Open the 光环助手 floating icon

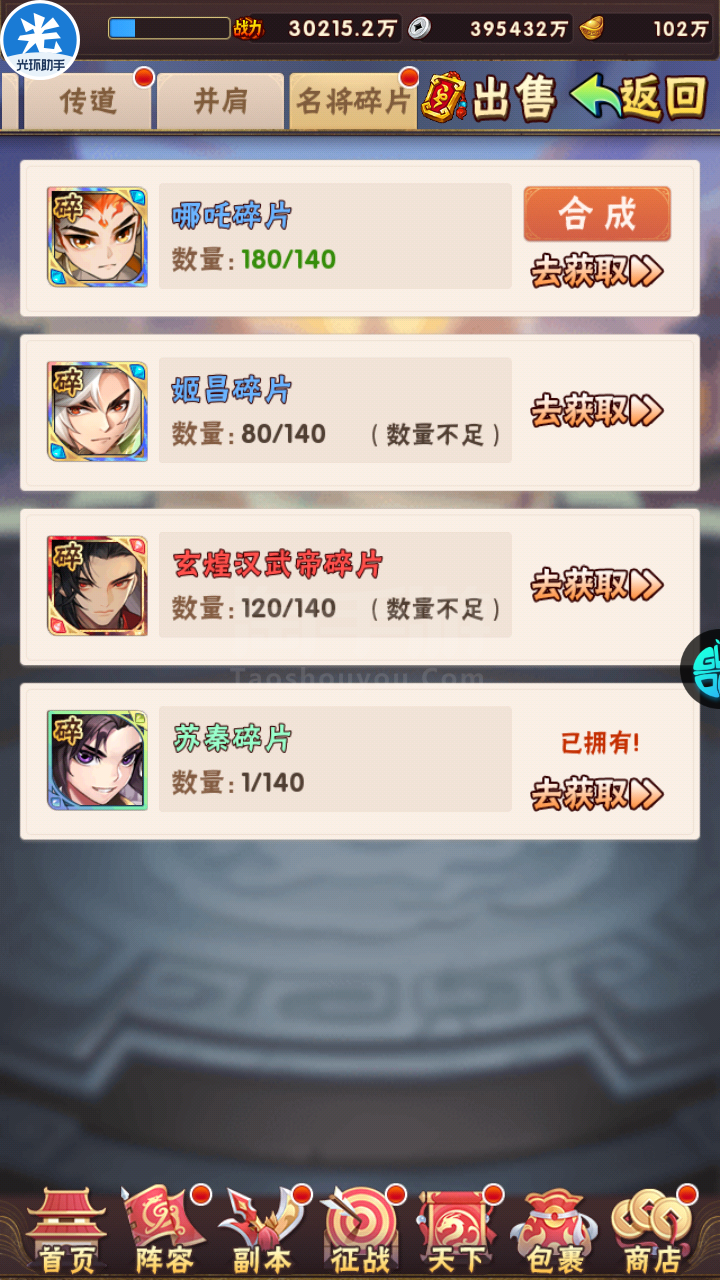coord(40,40)
